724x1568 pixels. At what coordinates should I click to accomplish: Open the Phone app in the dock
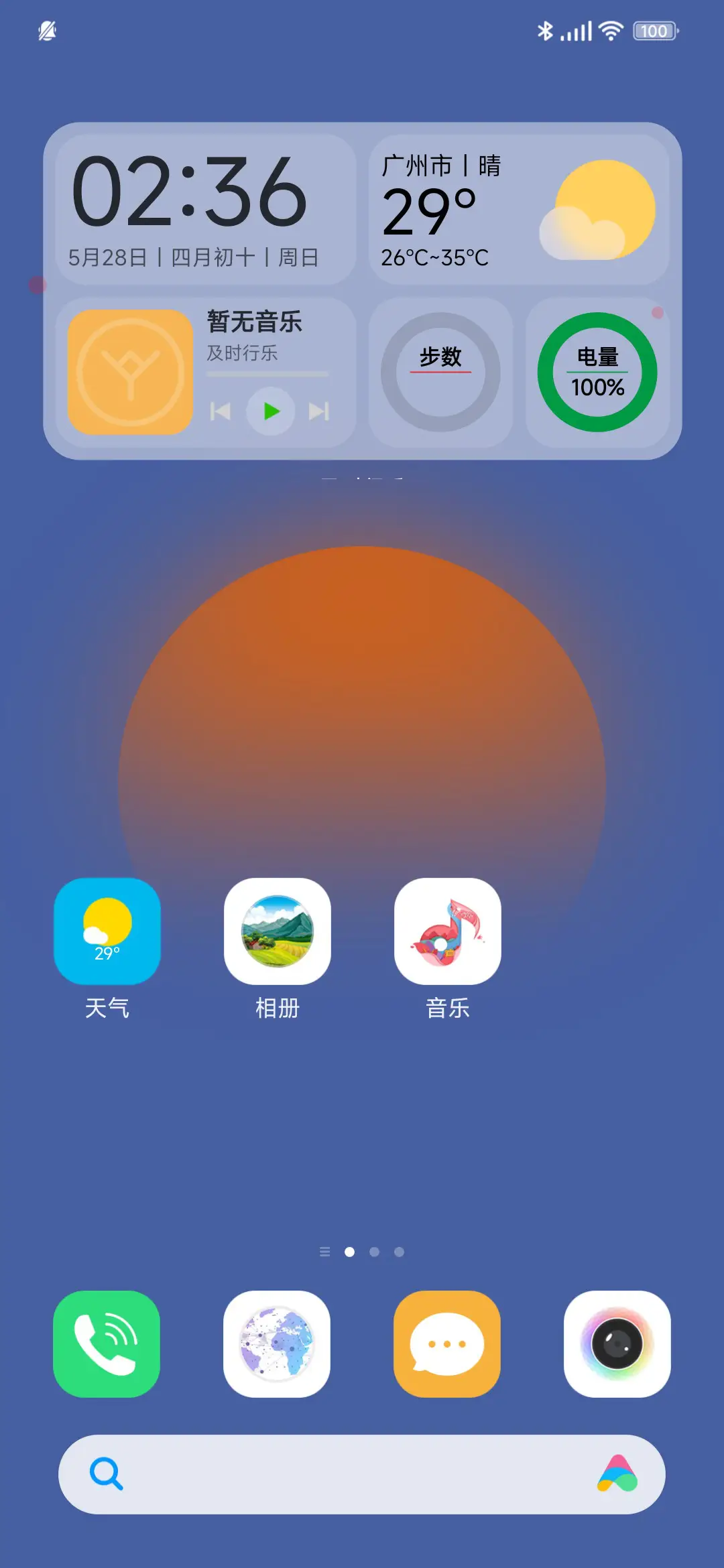[106, 1345]
